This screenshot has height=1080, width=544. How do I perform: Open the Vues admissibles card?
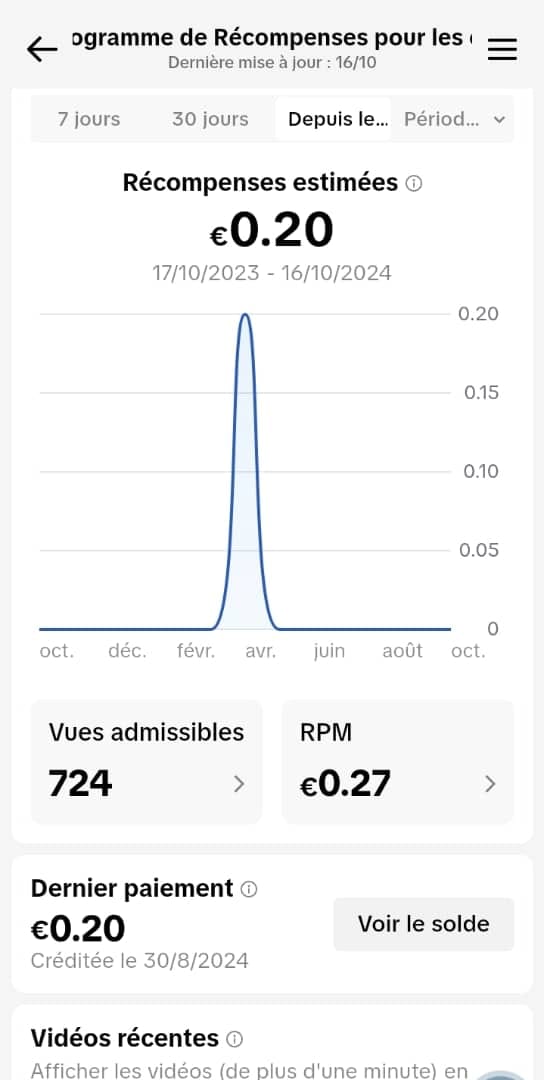pos(147,762)
